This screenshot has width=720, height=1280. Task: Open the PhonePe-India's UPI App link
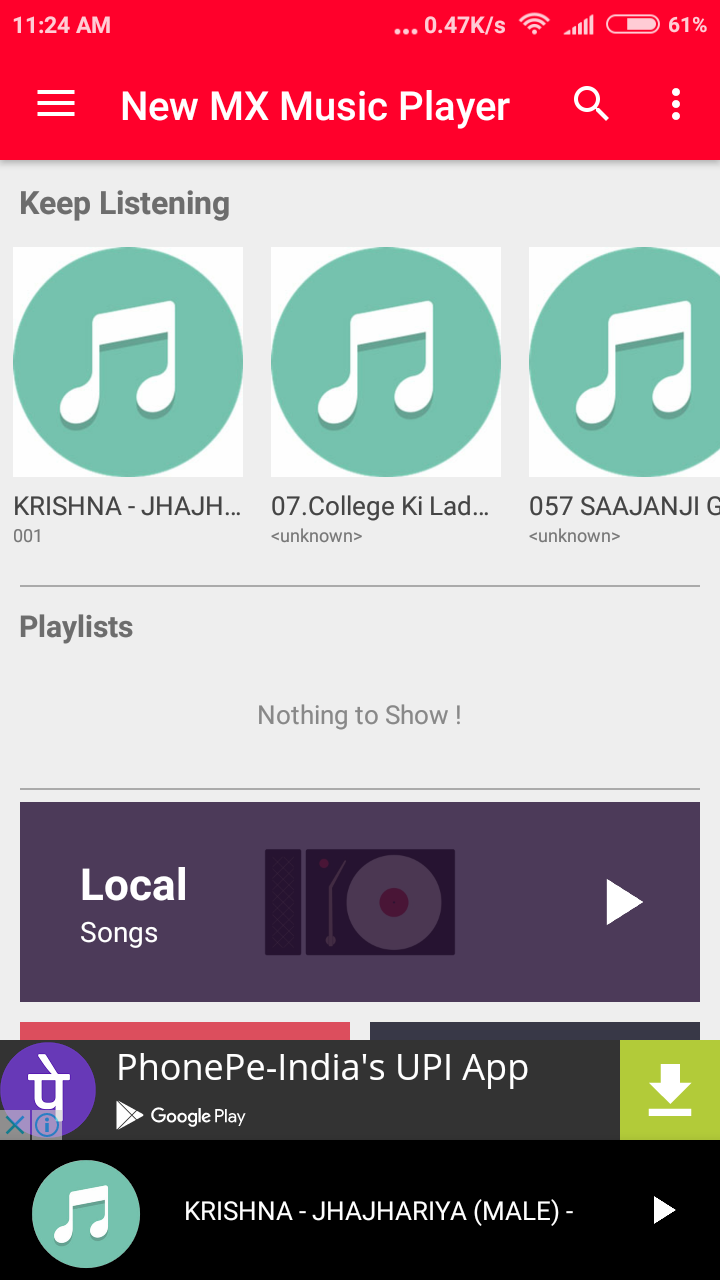point(322,1067)
